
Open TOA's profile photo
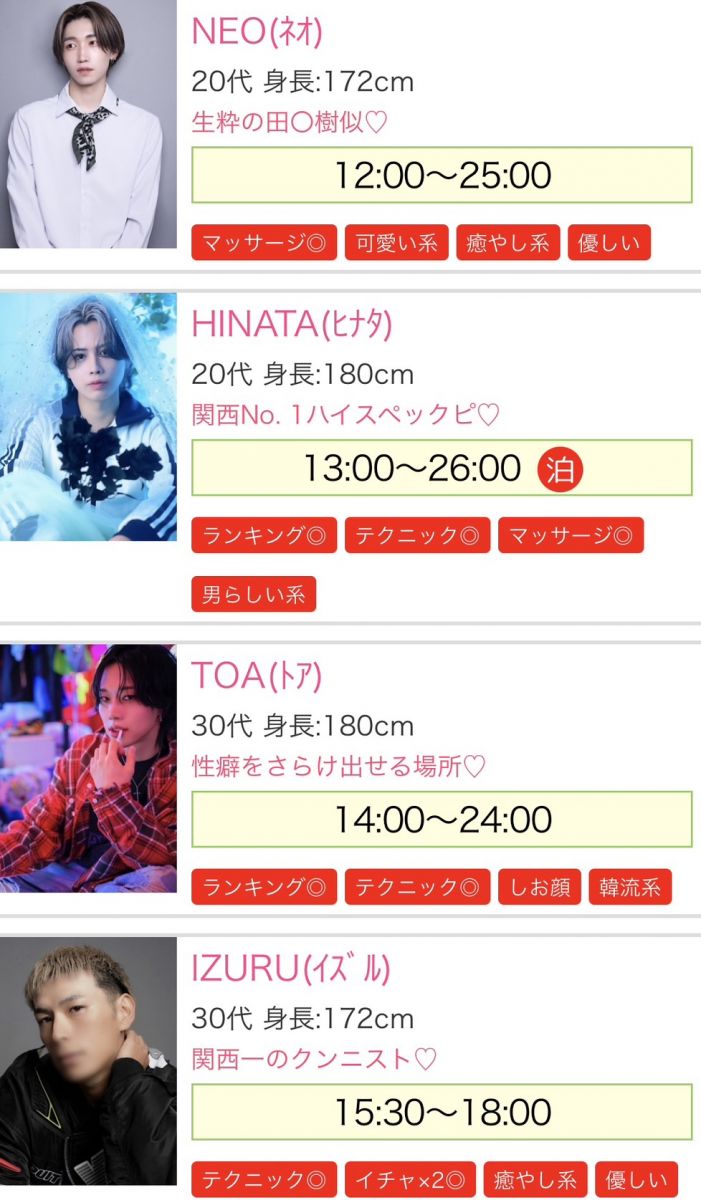[x=88, y=768]
